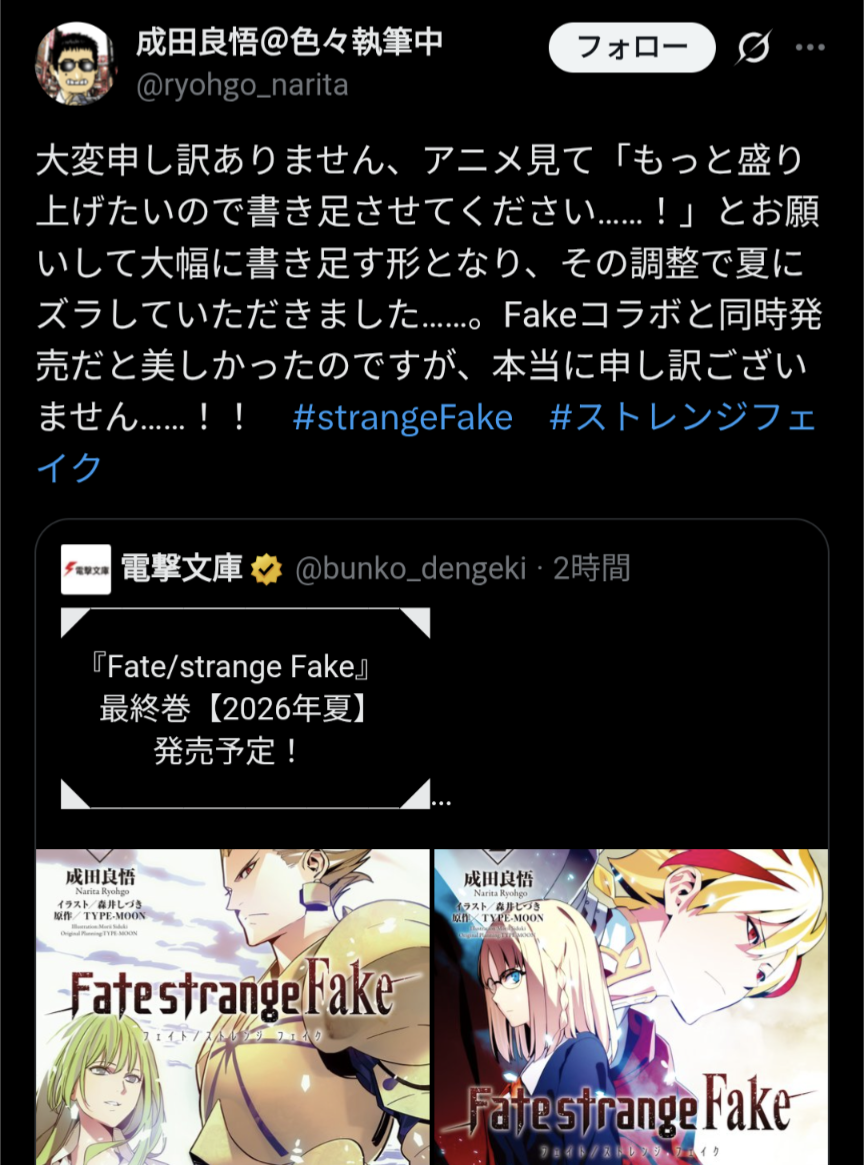View the right book cover with blonde girl
Image resolution: width=864 pixels, height=1165 pixels.
click(x=630, y=1005)
